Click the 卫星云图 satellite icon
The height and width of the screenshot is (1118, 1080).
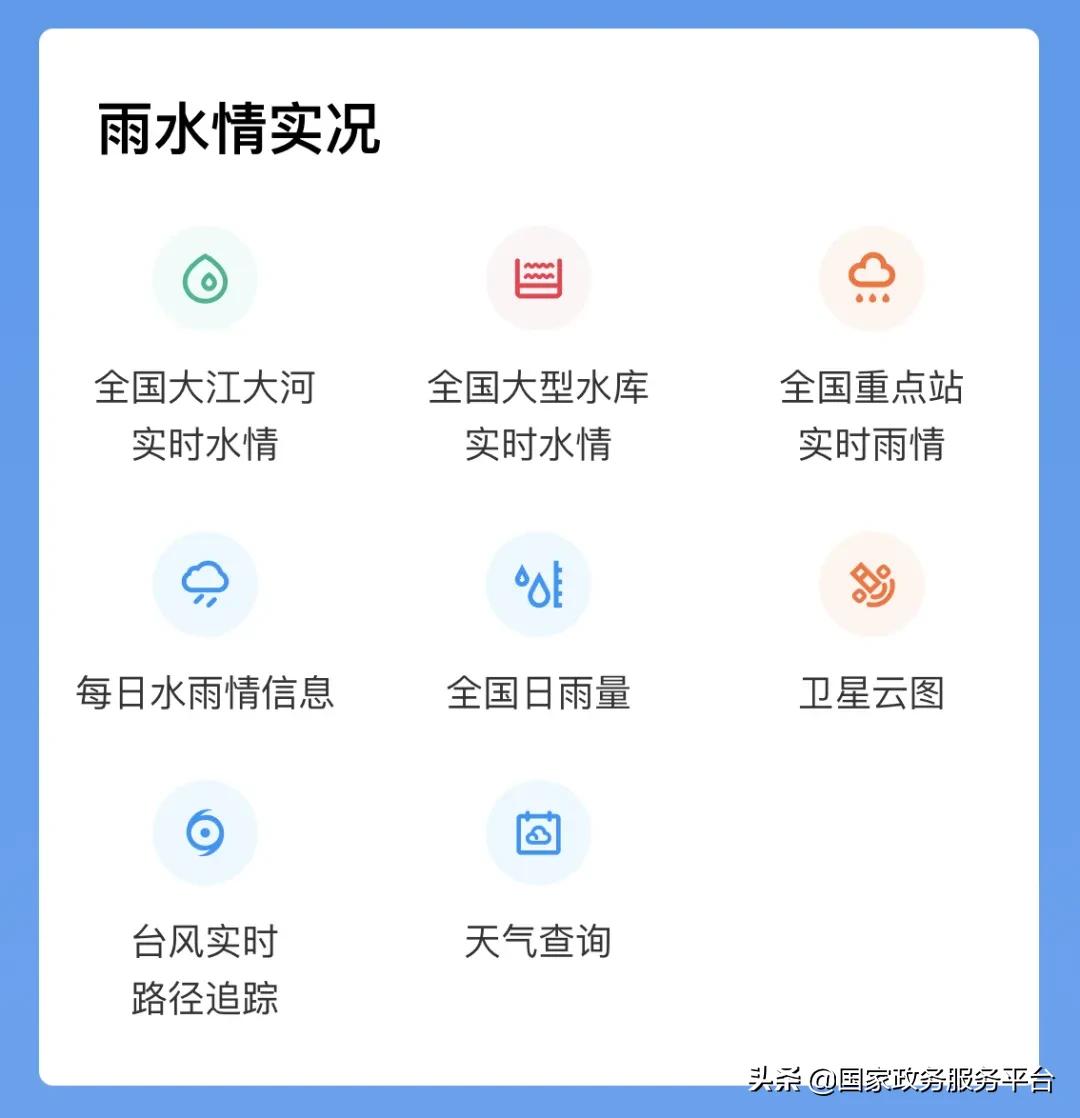[872, 584]
